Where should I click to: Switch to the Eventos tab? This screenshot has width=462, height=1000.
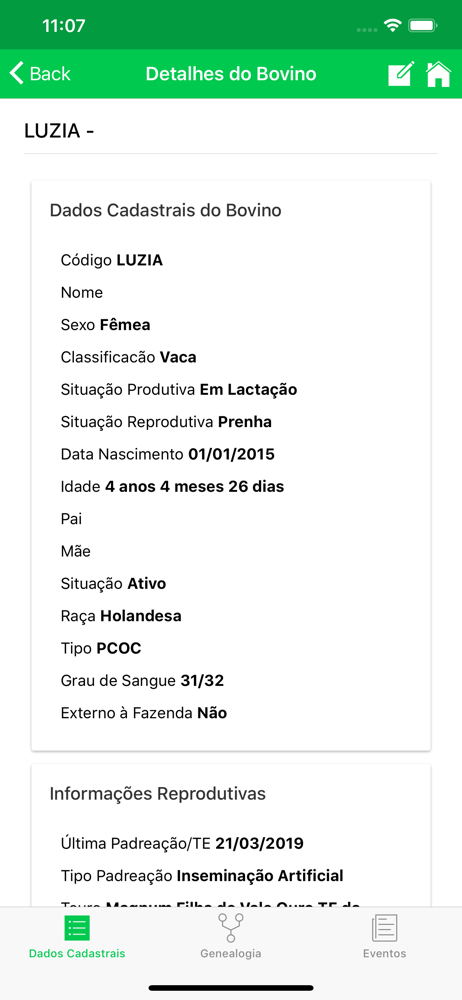click(384, 937)
